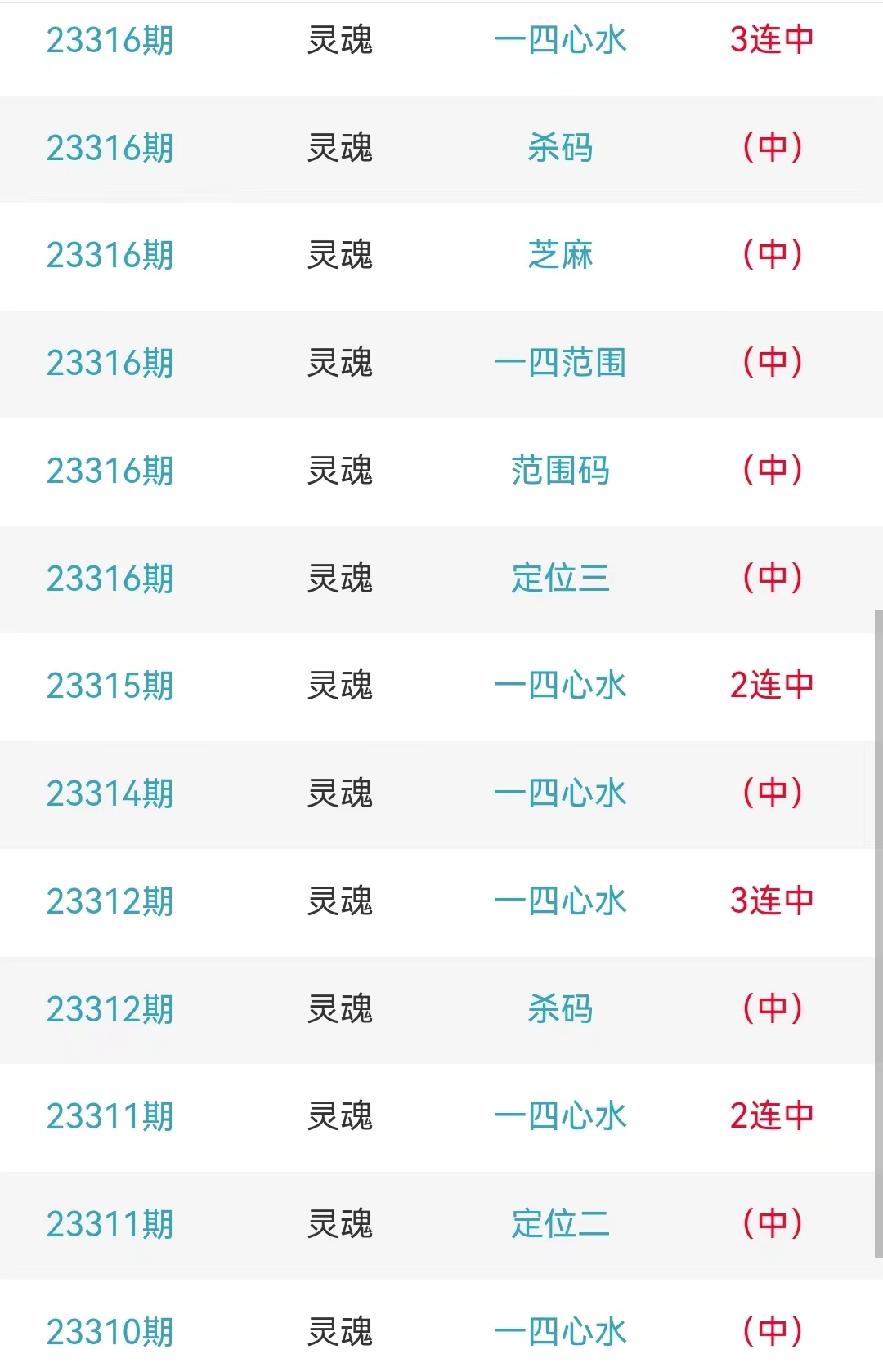Open the 23312期 一四心水 3连中 entry
The height and width of the screenshot is (1372, 883).
point(560,901)
